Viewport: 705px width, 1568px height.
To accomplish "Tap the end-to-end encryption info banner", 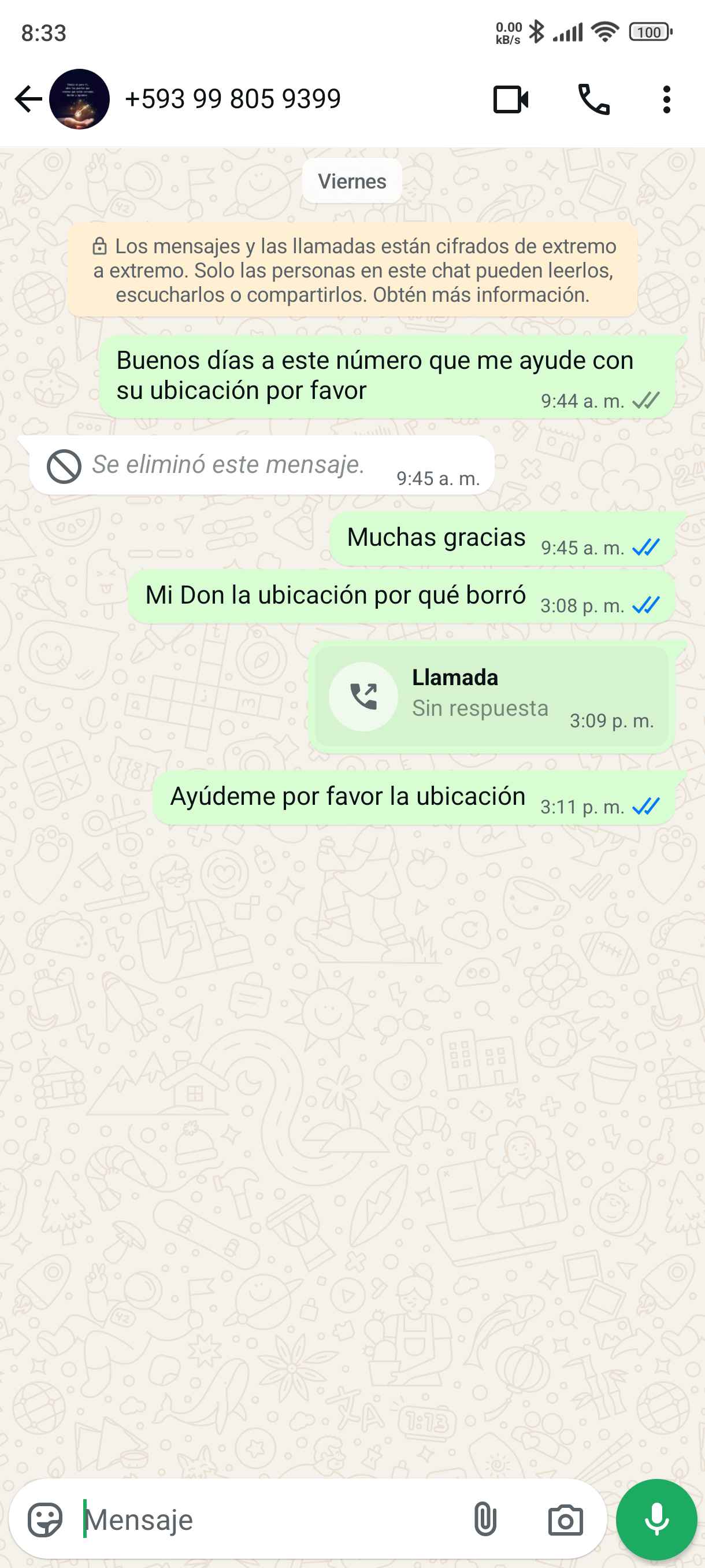I will [x=352, y=270].
